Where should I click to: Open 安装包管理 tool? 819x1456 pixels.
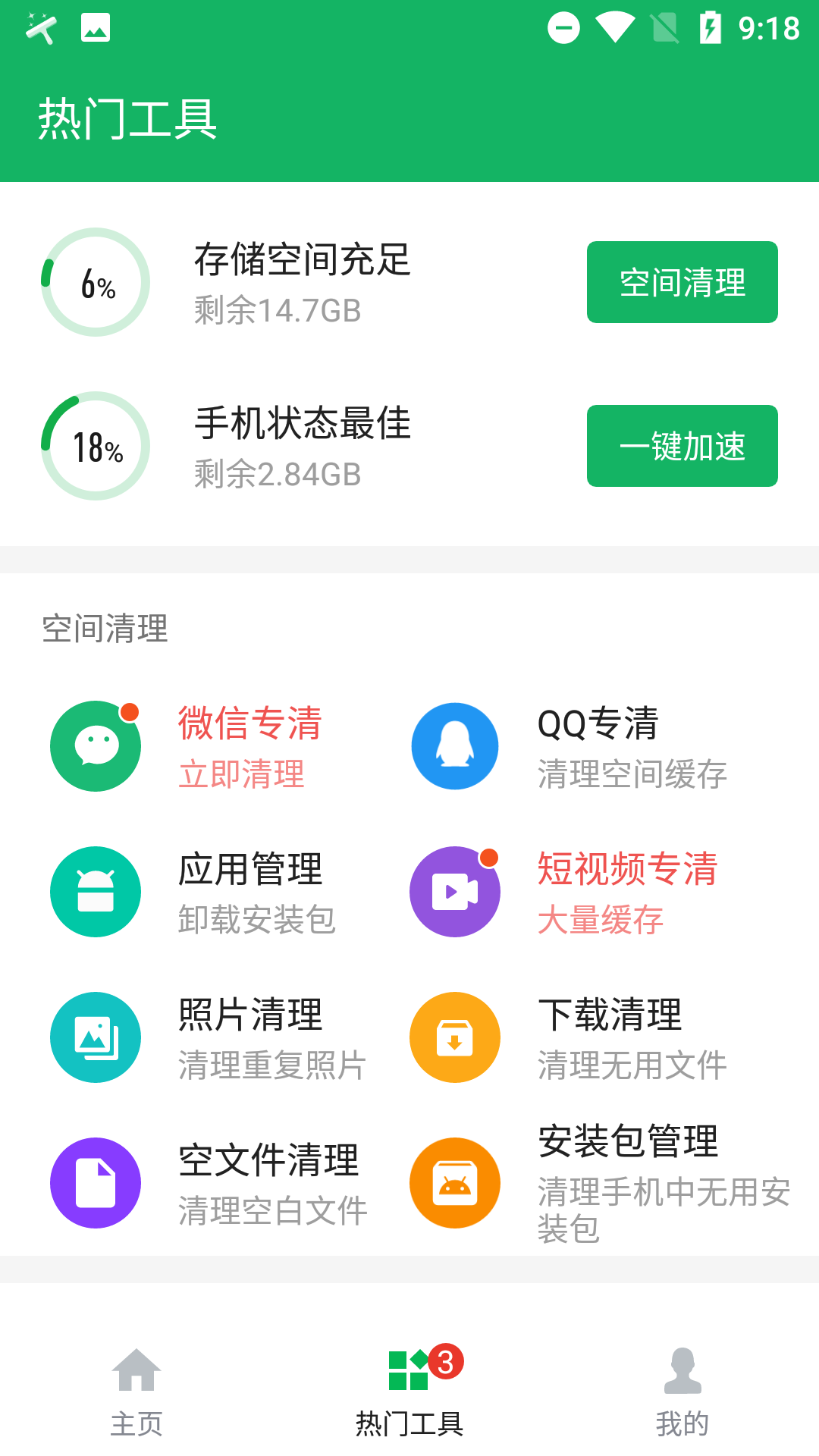click(599, 1183)
